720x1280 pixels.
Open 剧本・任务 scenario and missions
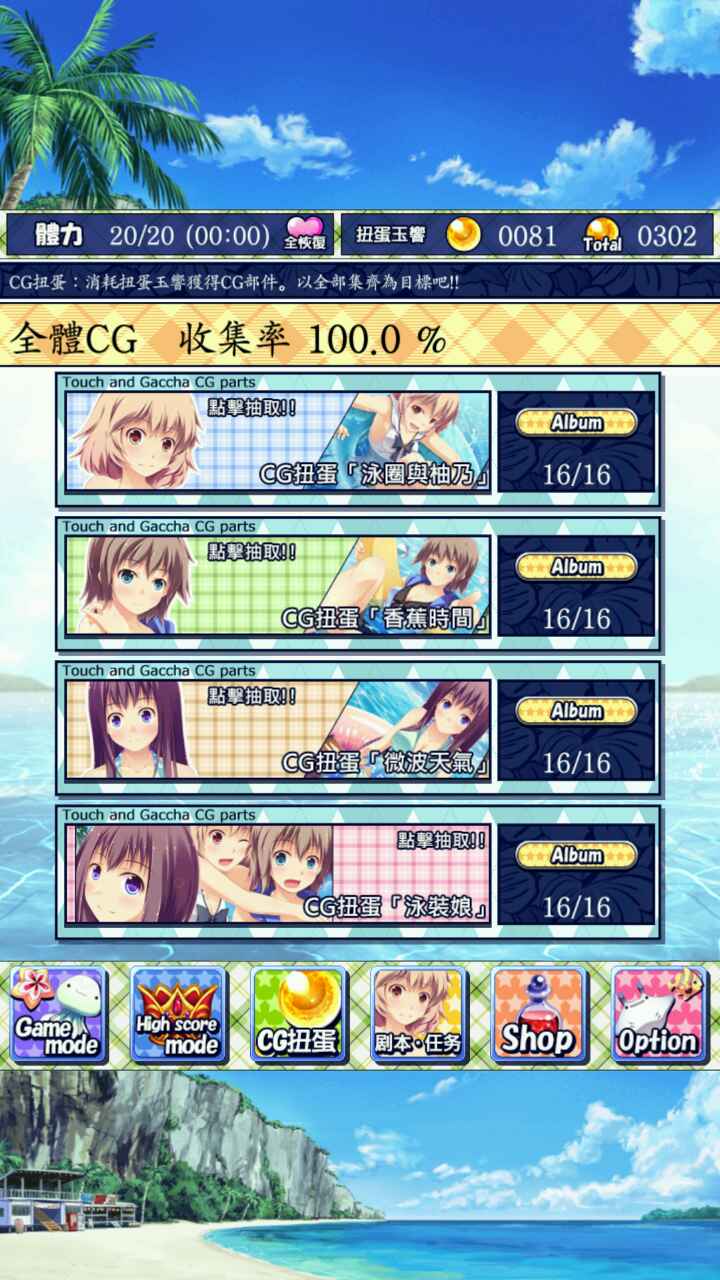[x=418, y=1016]
